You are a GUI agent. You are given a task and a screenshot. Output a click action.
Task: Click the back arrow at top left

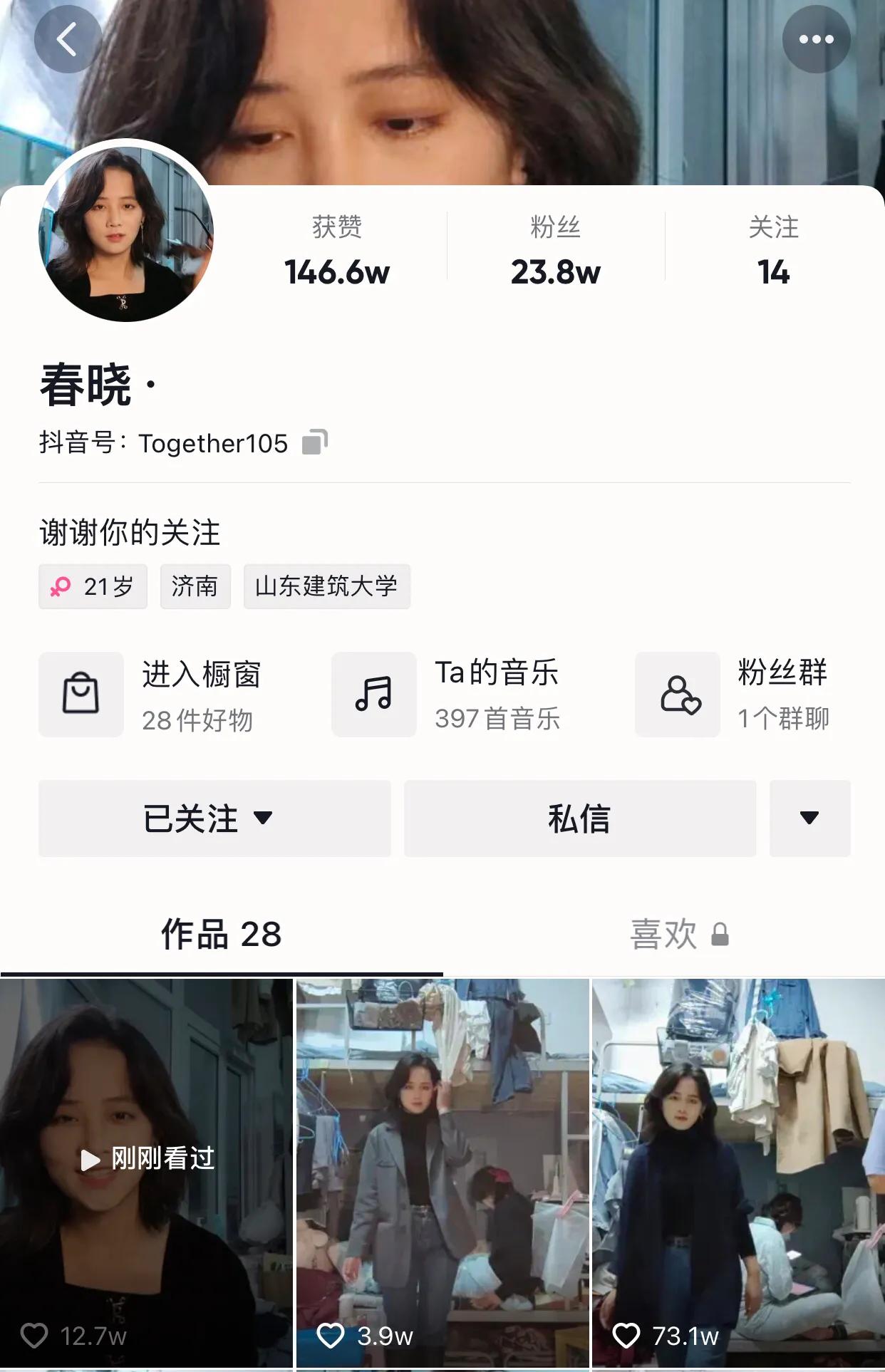[66, 39]
